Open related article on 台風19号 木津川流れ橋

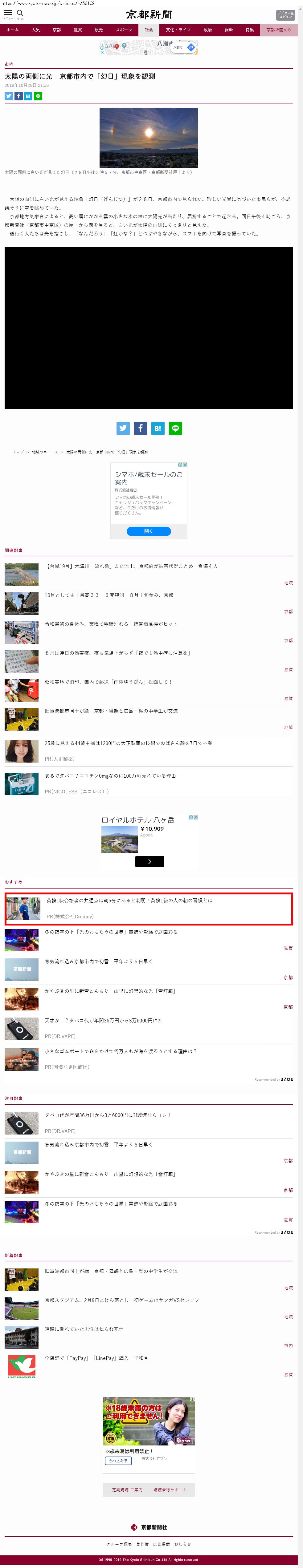pyautogui.click(x=131, y=566)
